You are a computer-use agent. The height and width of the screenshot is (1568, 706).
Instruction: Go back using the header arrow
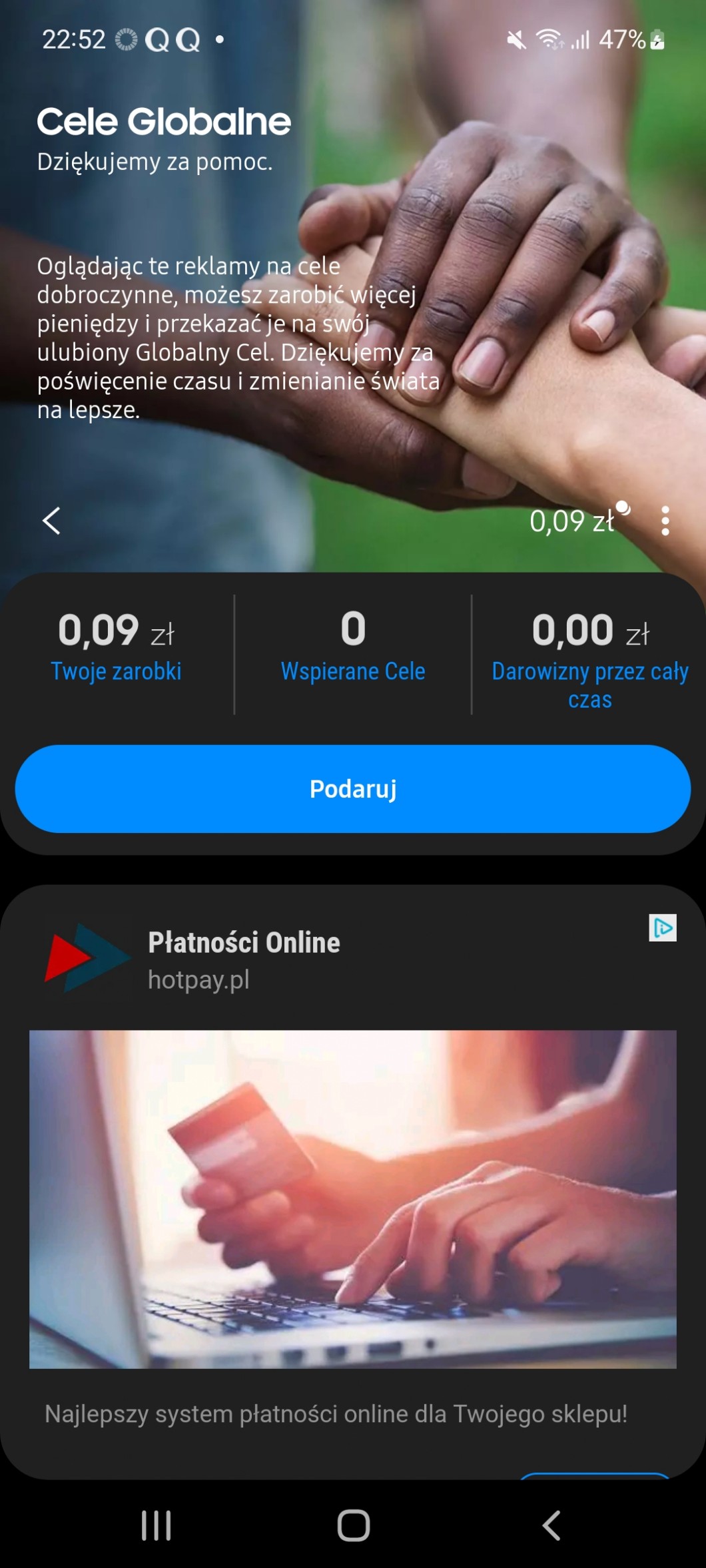pyautogui.click(x=51, y=521)
